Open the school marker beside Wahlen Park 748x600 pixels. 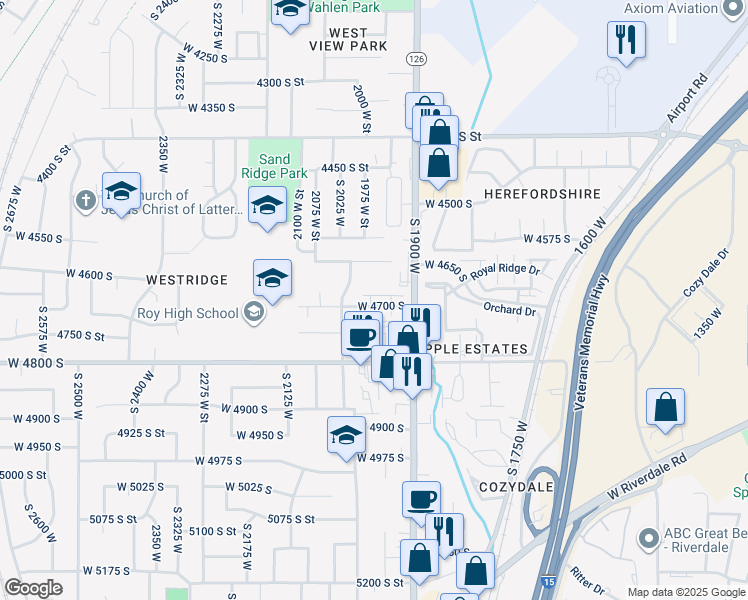290,10
